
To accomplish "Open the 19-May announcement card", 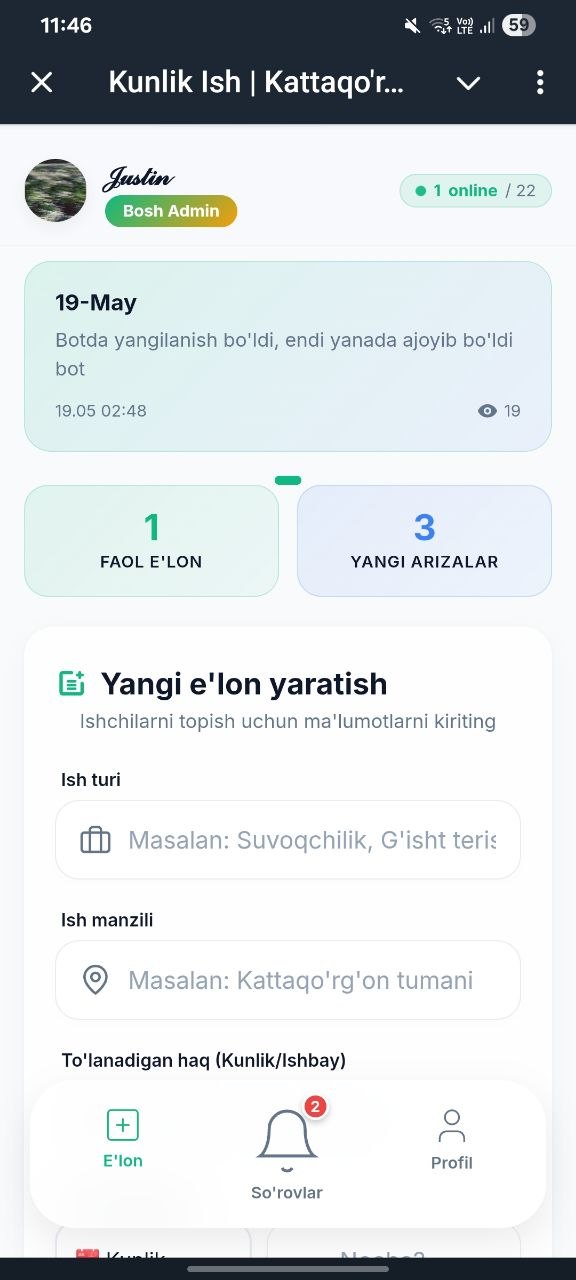I will pos(288,356).
